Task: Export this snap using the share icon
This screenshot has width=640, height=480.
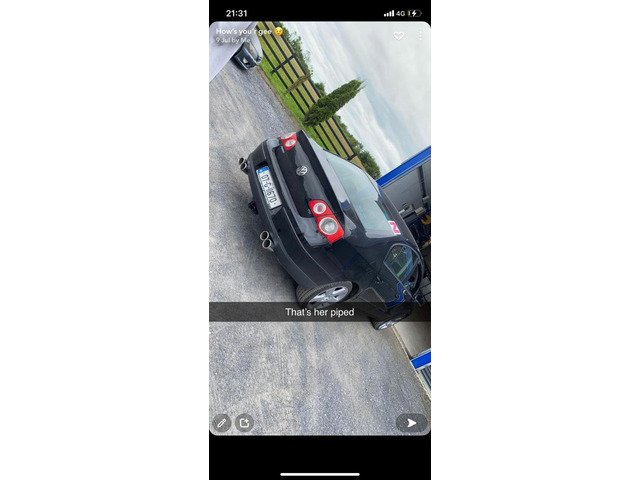Action: pyautogui.click(x=244, y=423)
